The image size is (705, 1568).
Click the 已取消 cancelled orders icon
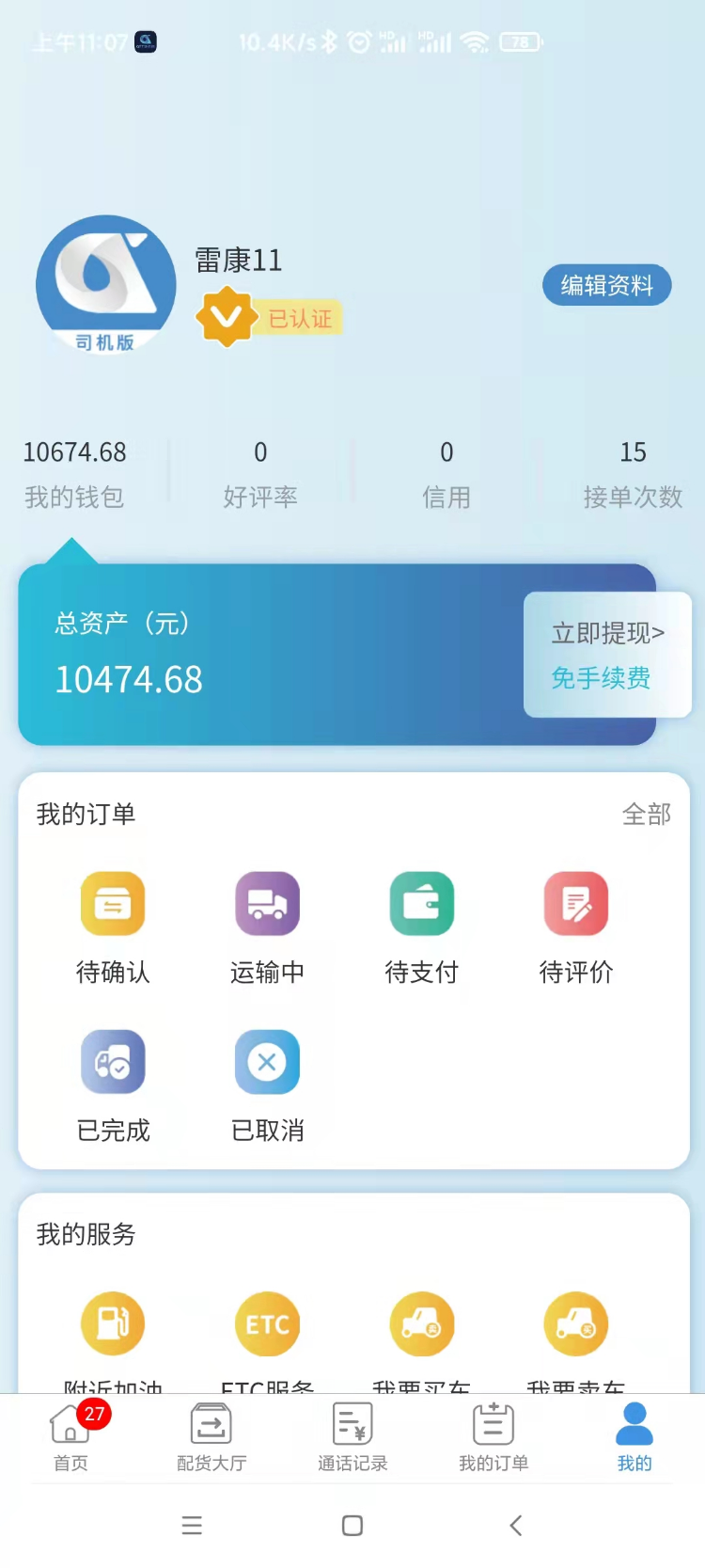[x=267, y=1061]
